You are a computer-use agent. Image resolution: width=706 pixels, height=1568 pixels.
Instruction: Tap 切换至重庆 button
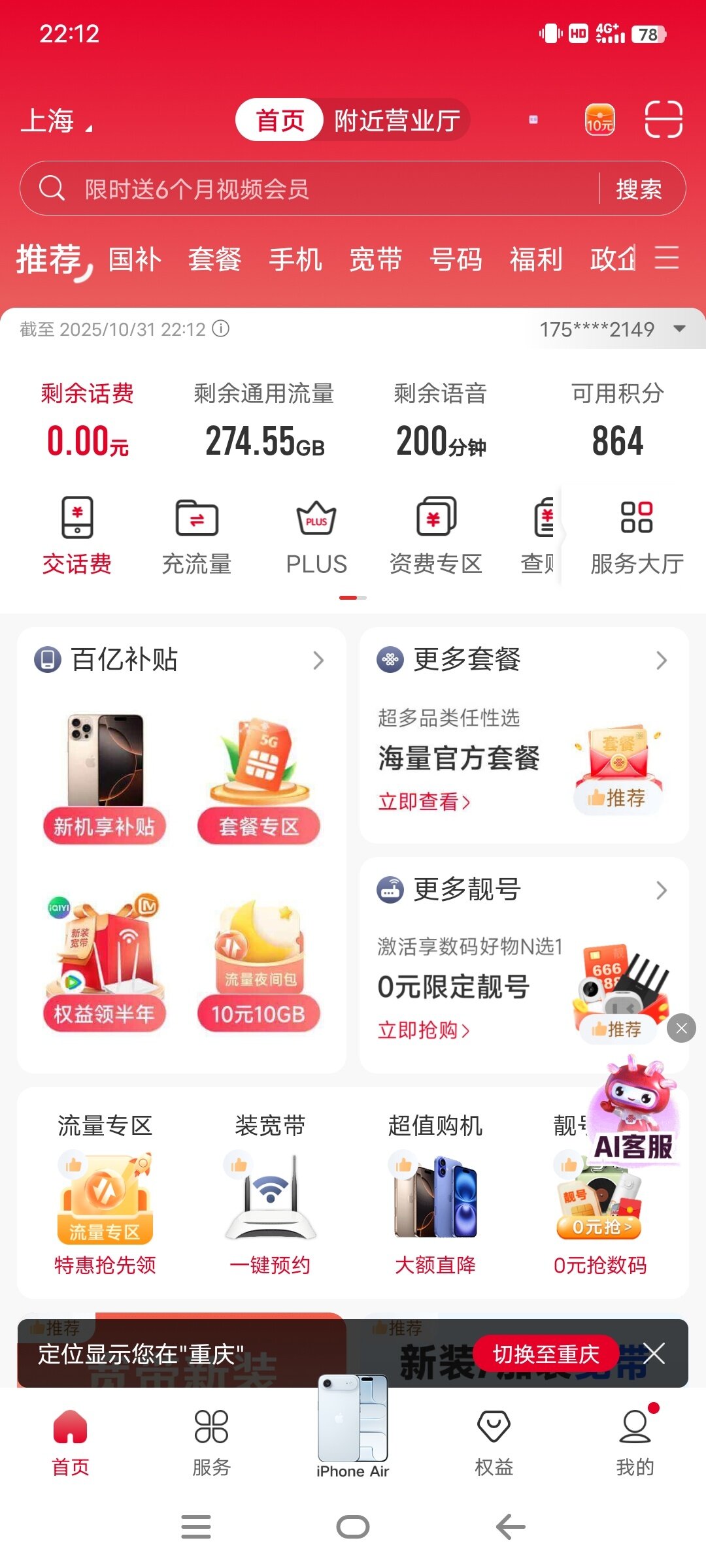tap(546, 1354)
